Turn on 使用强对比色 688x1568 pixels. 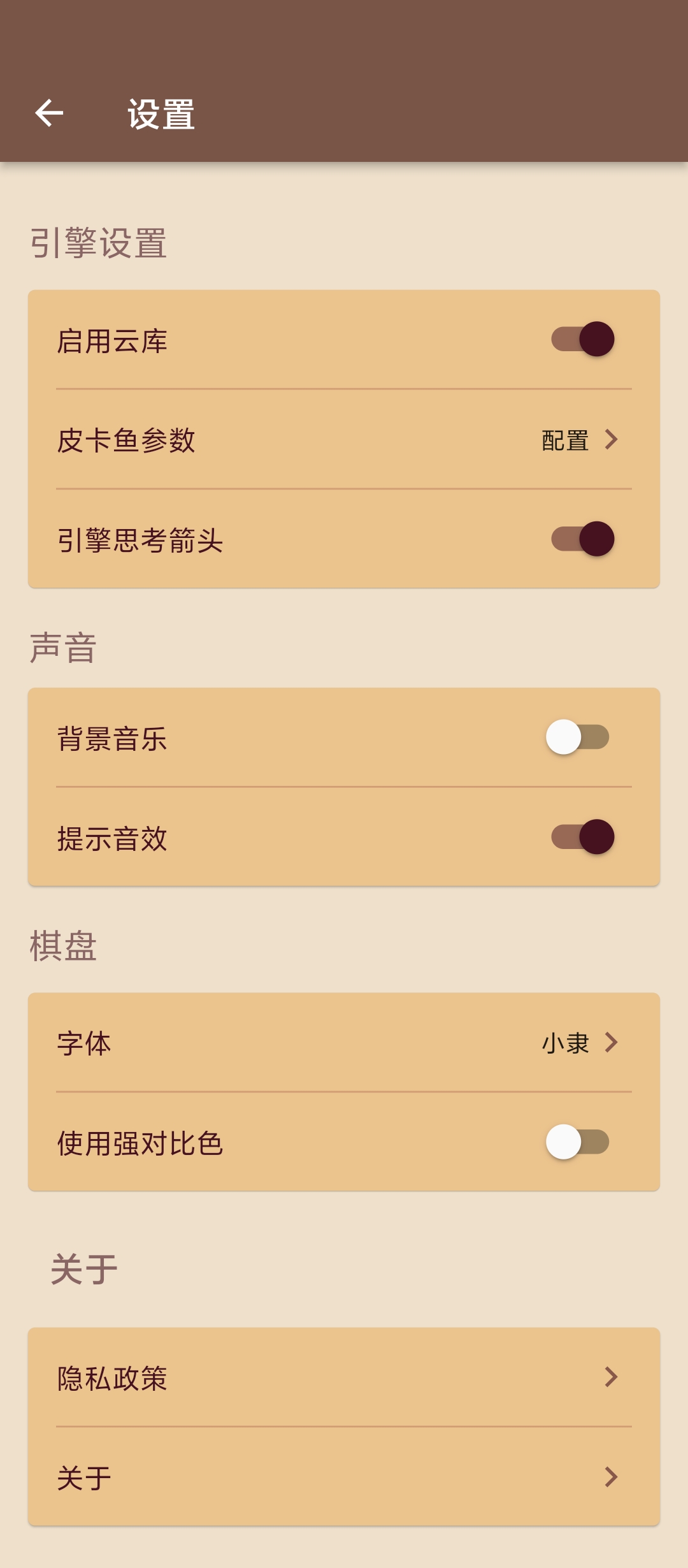(x=577, y=1142)
